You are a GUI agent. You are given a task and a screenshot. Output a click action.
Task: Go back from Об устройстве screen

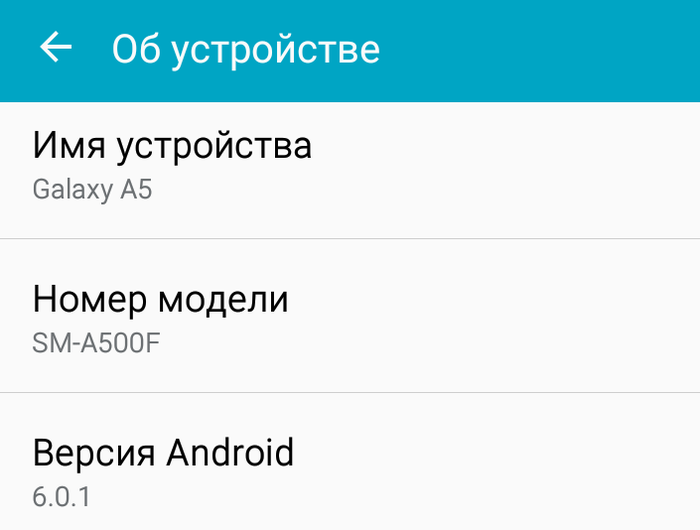click(x=56, y=48)
